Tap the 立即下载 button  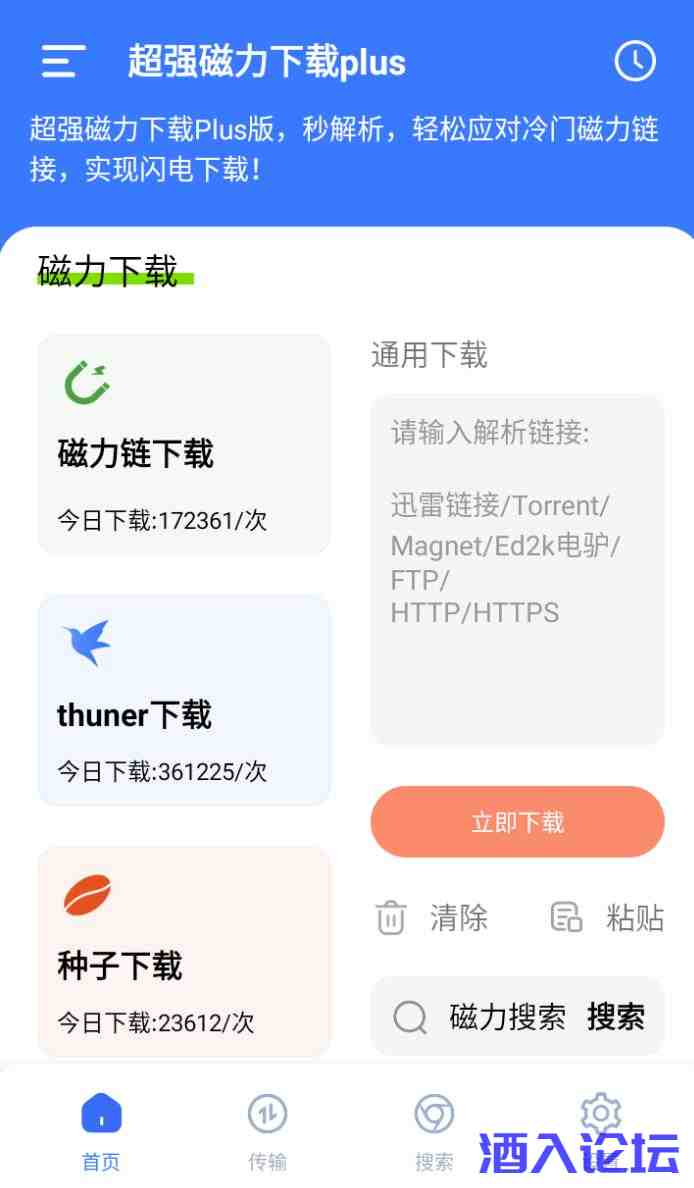(517, 822)
